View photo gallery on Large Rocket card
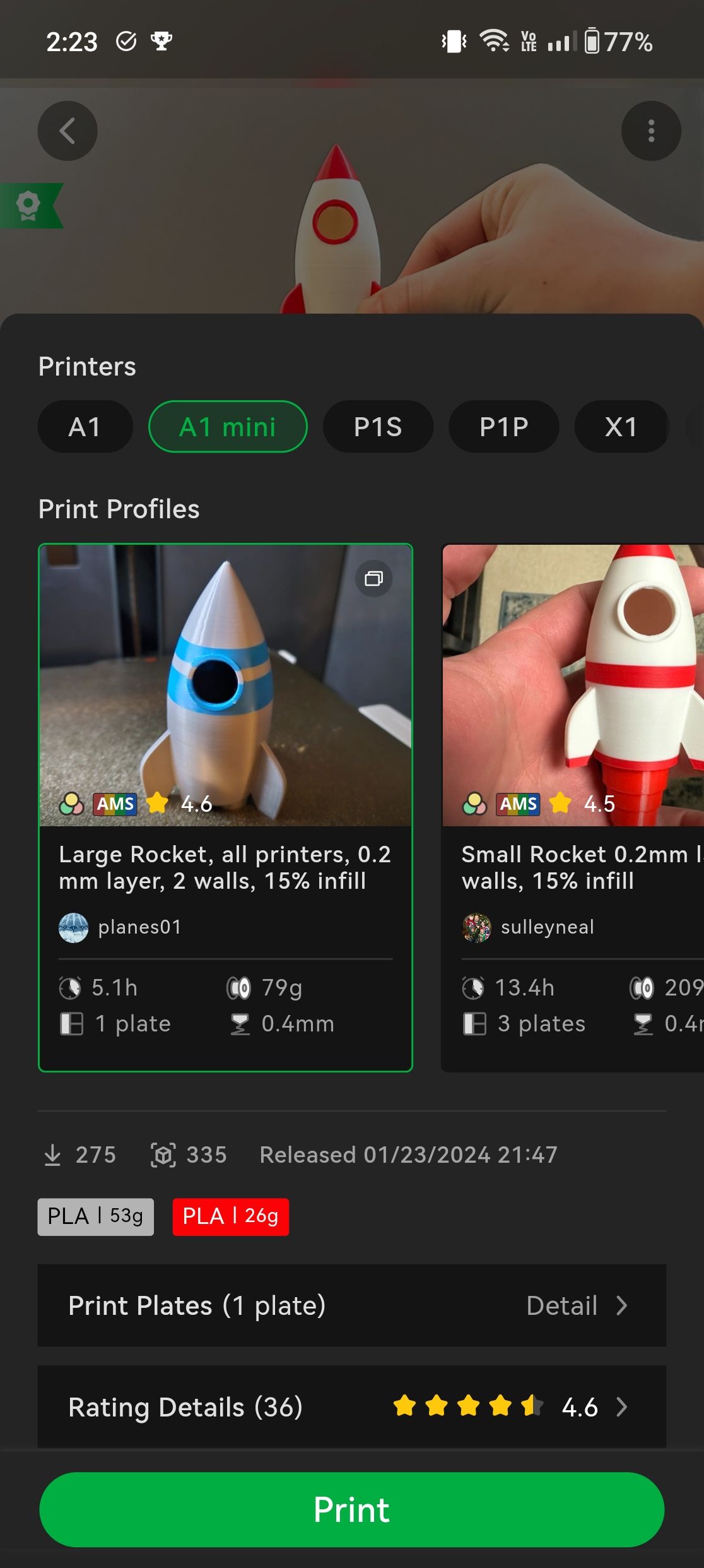704x1568 pixels. (x=374, y=578)
